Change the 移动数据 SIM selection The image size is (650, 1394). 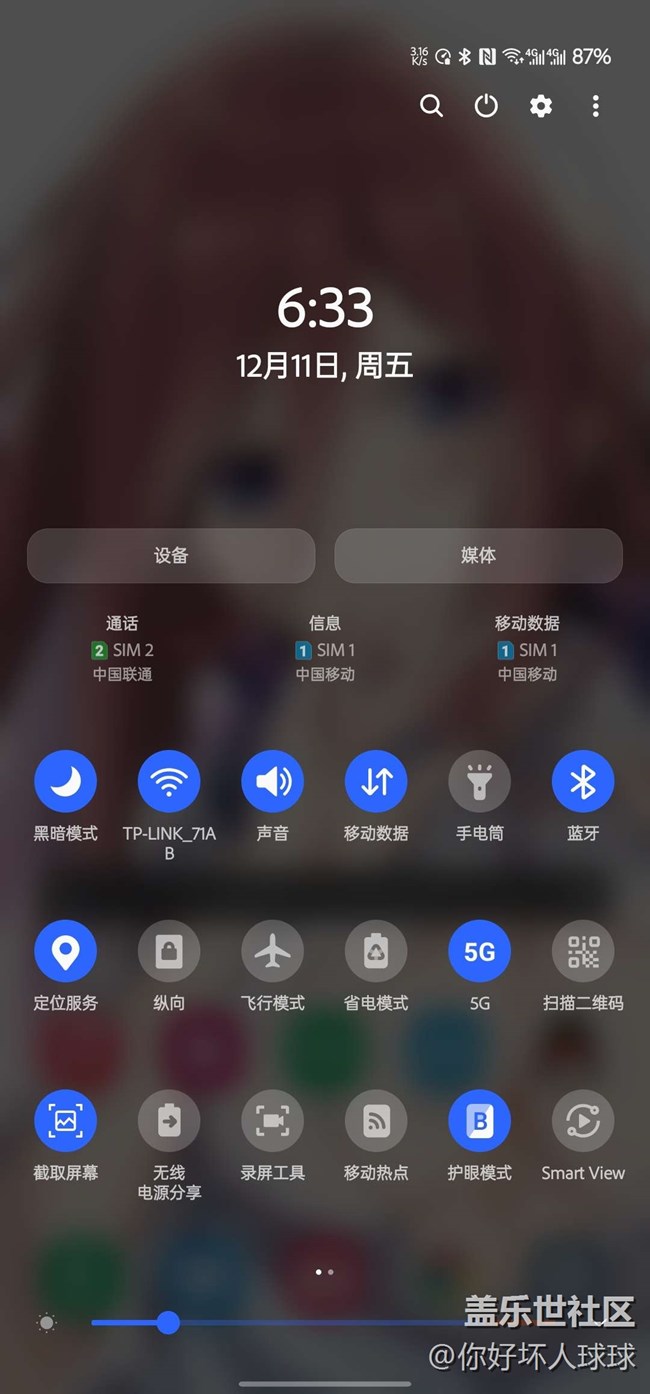[x=527, y=650]
